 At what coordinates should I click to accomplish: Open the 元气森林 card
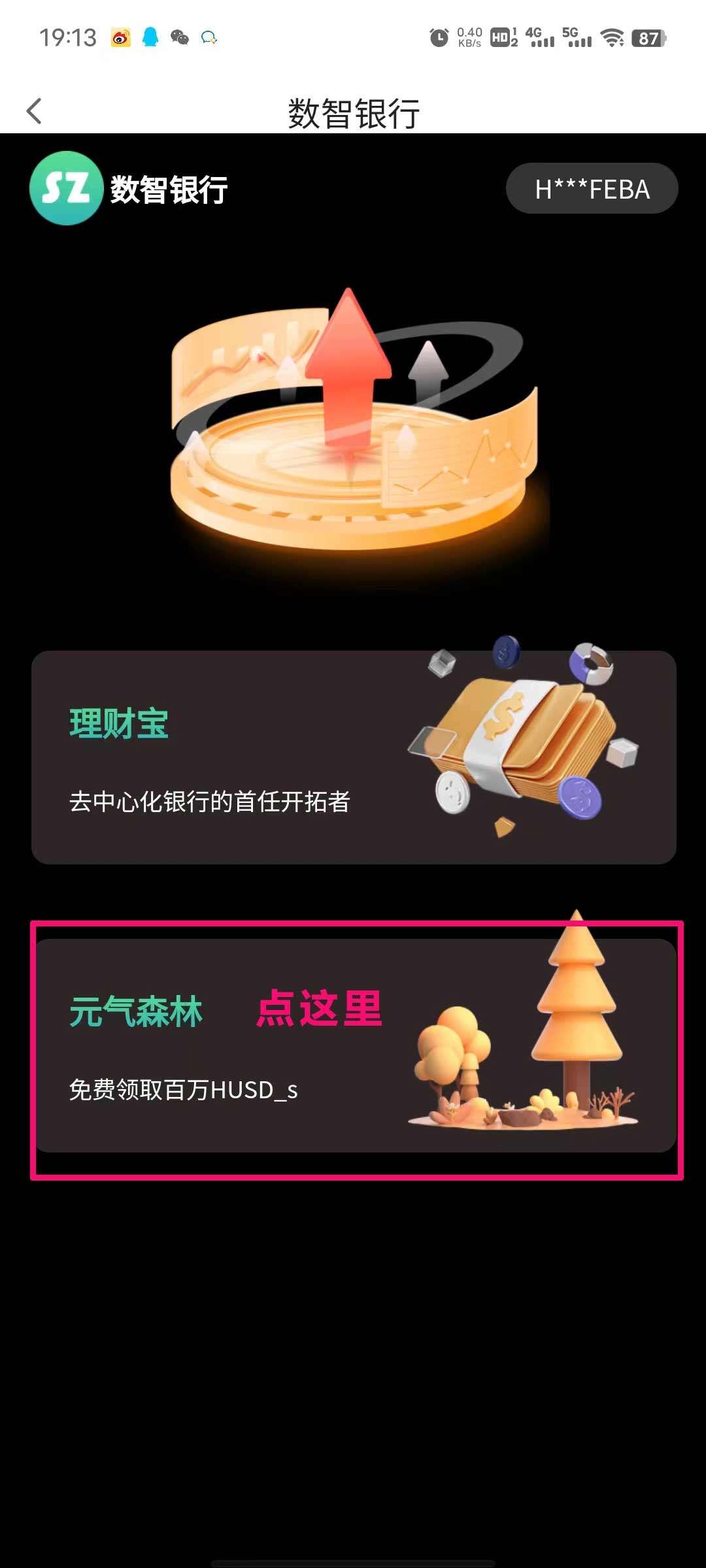pos(353,1045)
